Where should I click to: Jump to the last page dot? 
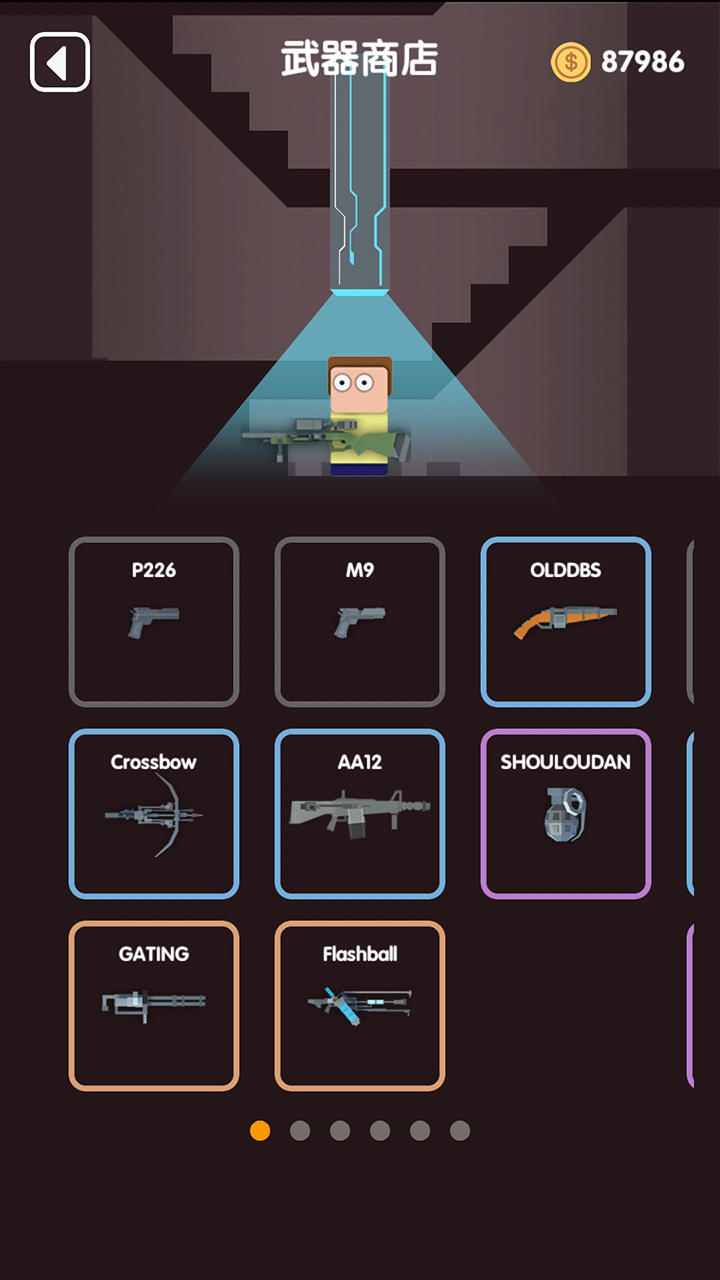[460, 1131]
